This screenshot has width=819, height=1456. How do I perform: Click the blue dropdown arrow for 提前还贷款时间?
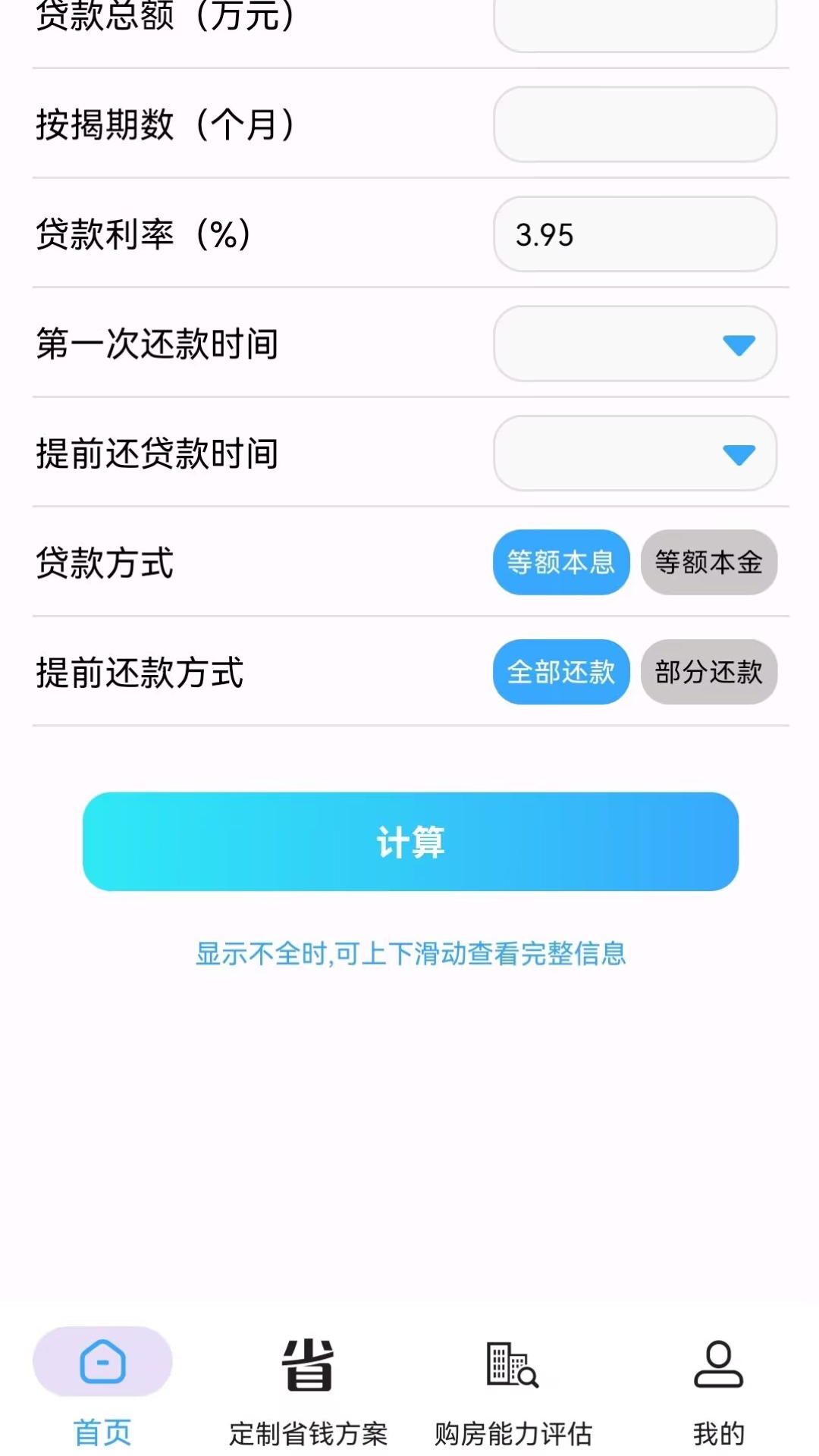pyautogui.click(x=737, y=454)
